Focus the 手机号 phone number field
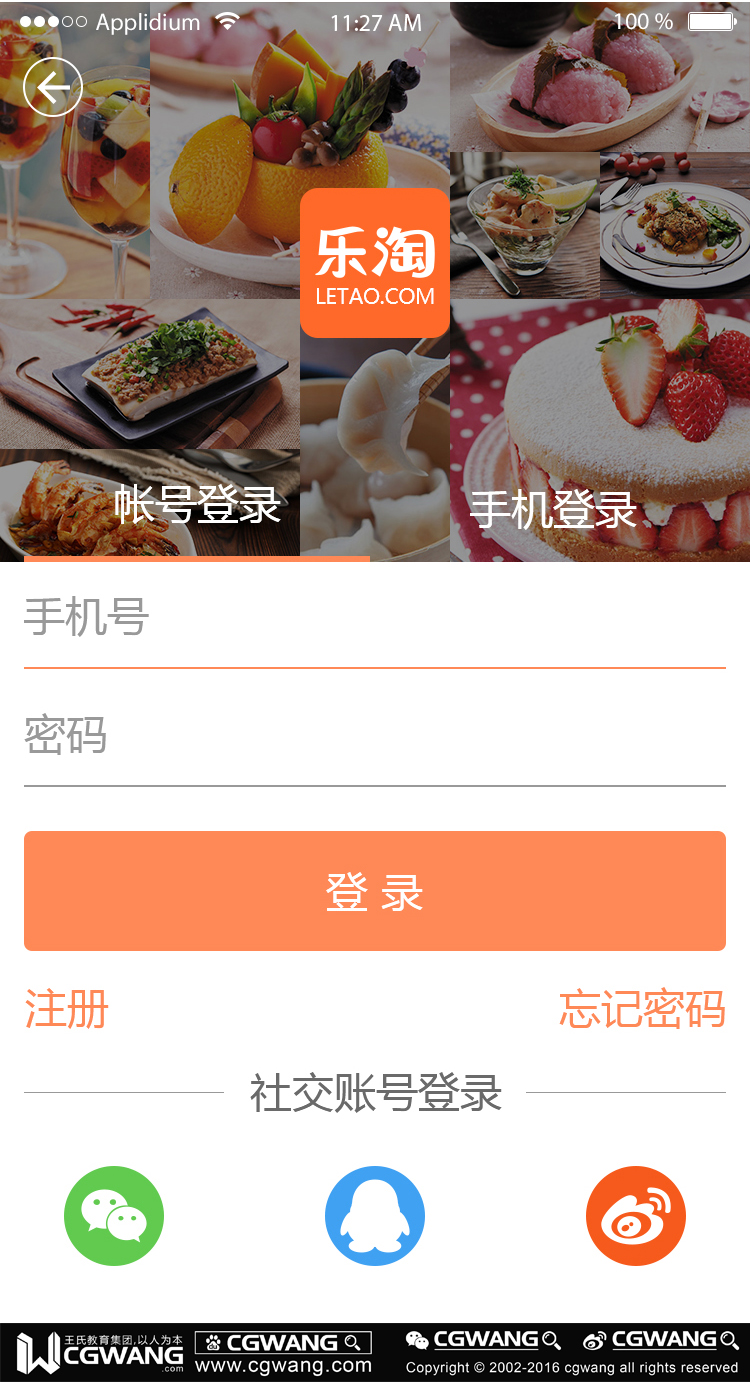The width and height of the screenshot is (750, 1382). tap(375, 620)
